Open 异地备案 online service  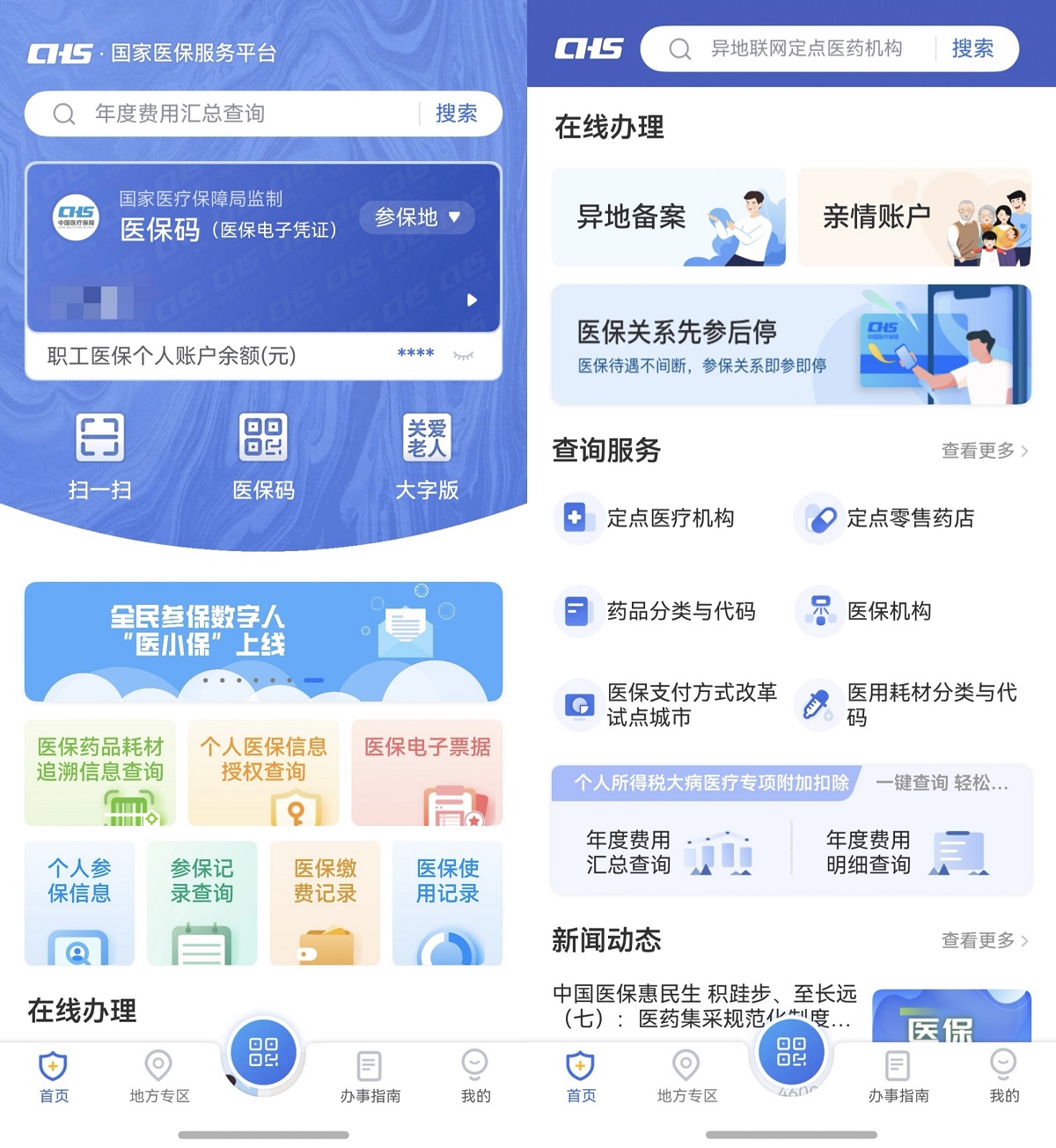pos(667,217)
